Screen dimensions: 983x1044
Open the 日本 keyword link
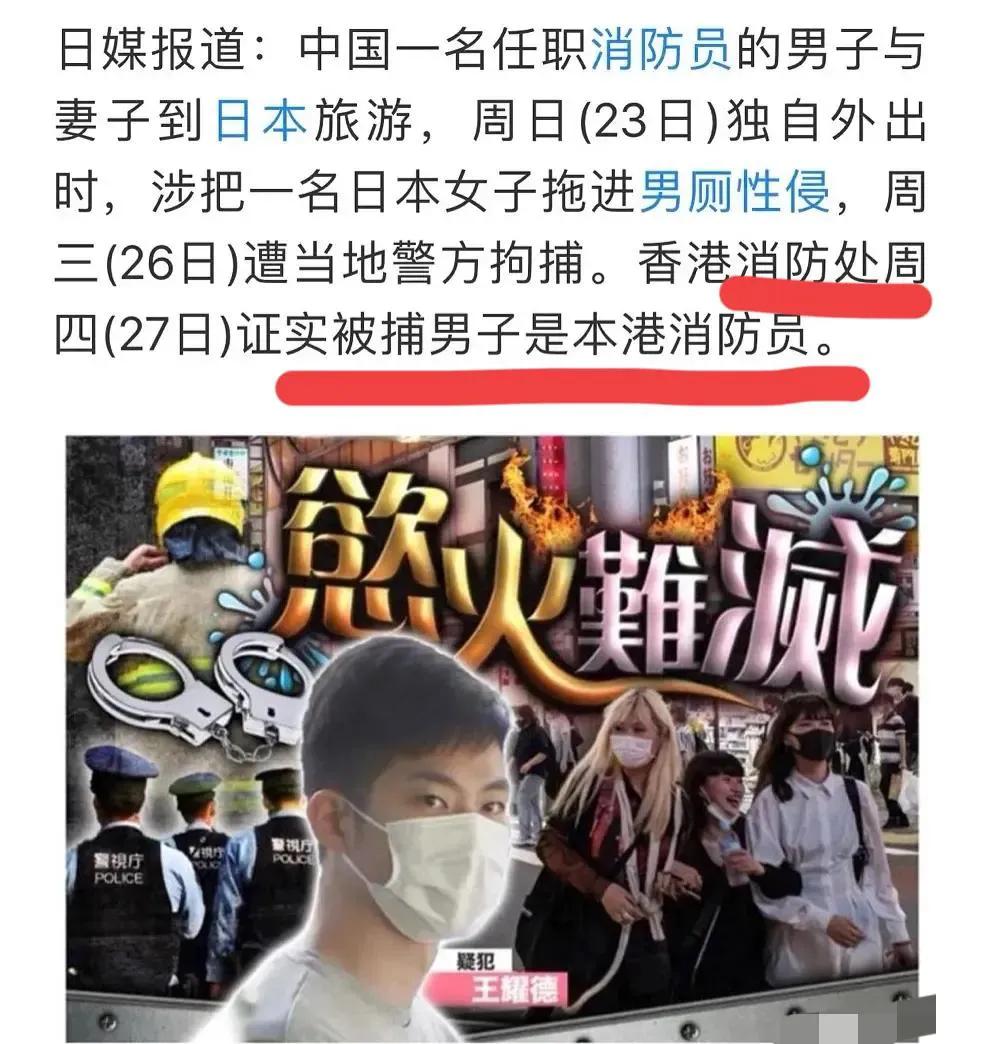pos(259,122)
